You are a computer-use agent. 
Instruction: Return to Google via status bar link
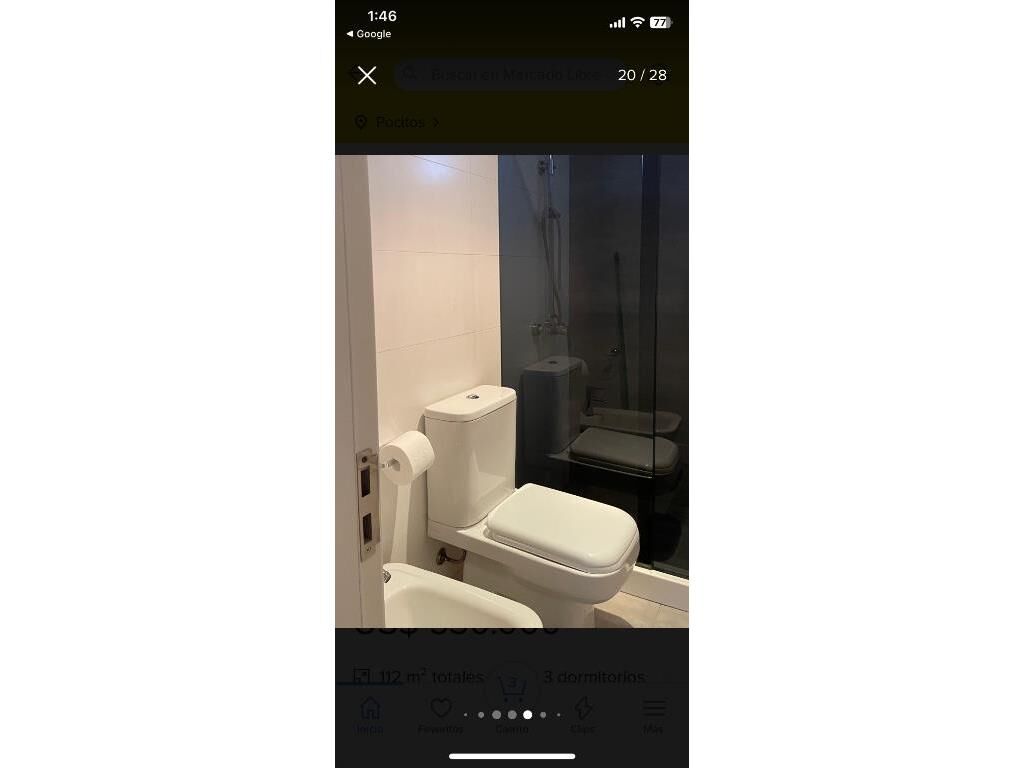[369, 34]
